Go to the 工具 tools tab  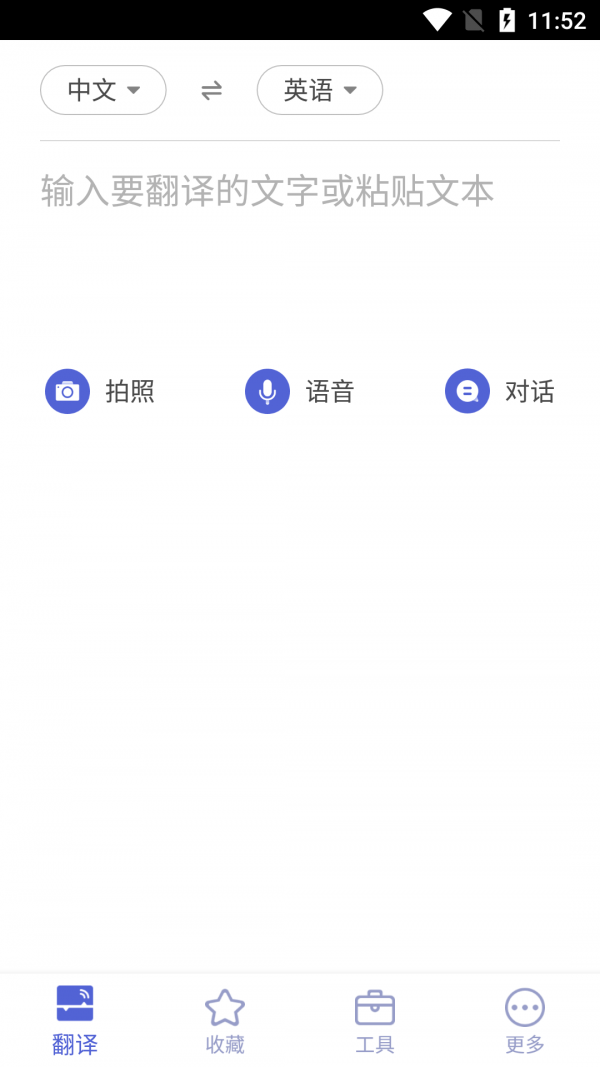(x=375, y=1020)
